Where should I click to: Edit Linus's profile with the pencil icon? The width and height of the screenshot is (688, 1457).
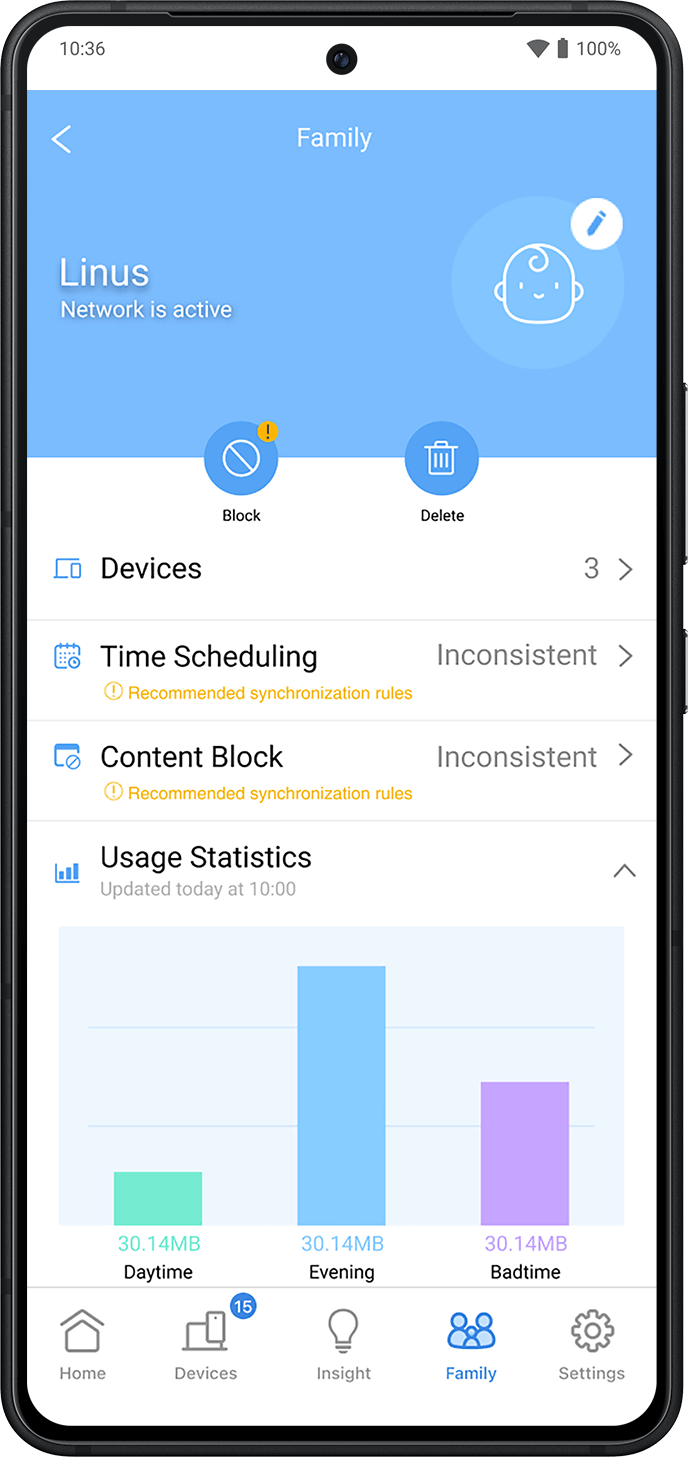click(596, 224)
